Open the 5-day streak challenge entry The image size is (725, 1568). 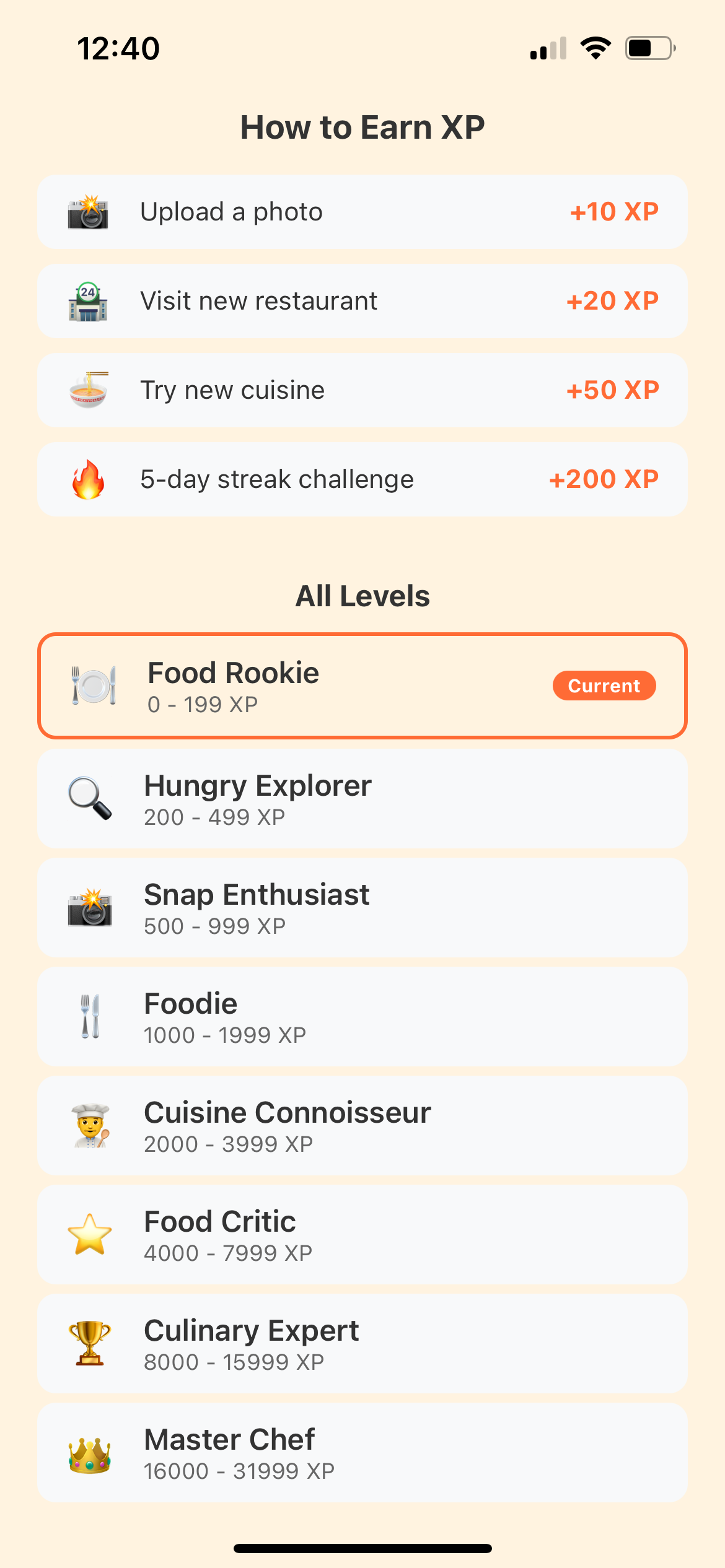click(362, 479)
